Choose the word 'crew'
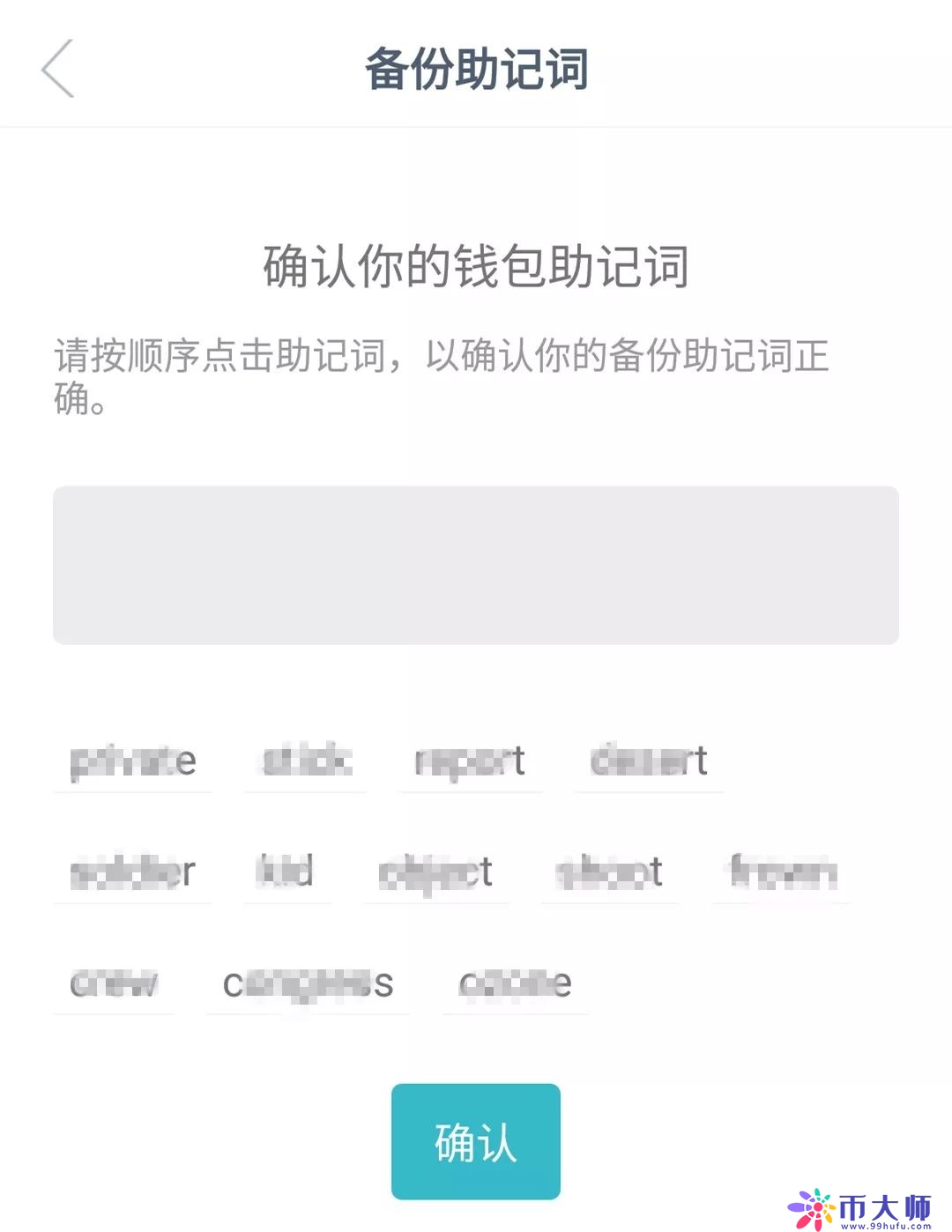The height and width of the screenshot is (1232, 952). coord(114,983)
